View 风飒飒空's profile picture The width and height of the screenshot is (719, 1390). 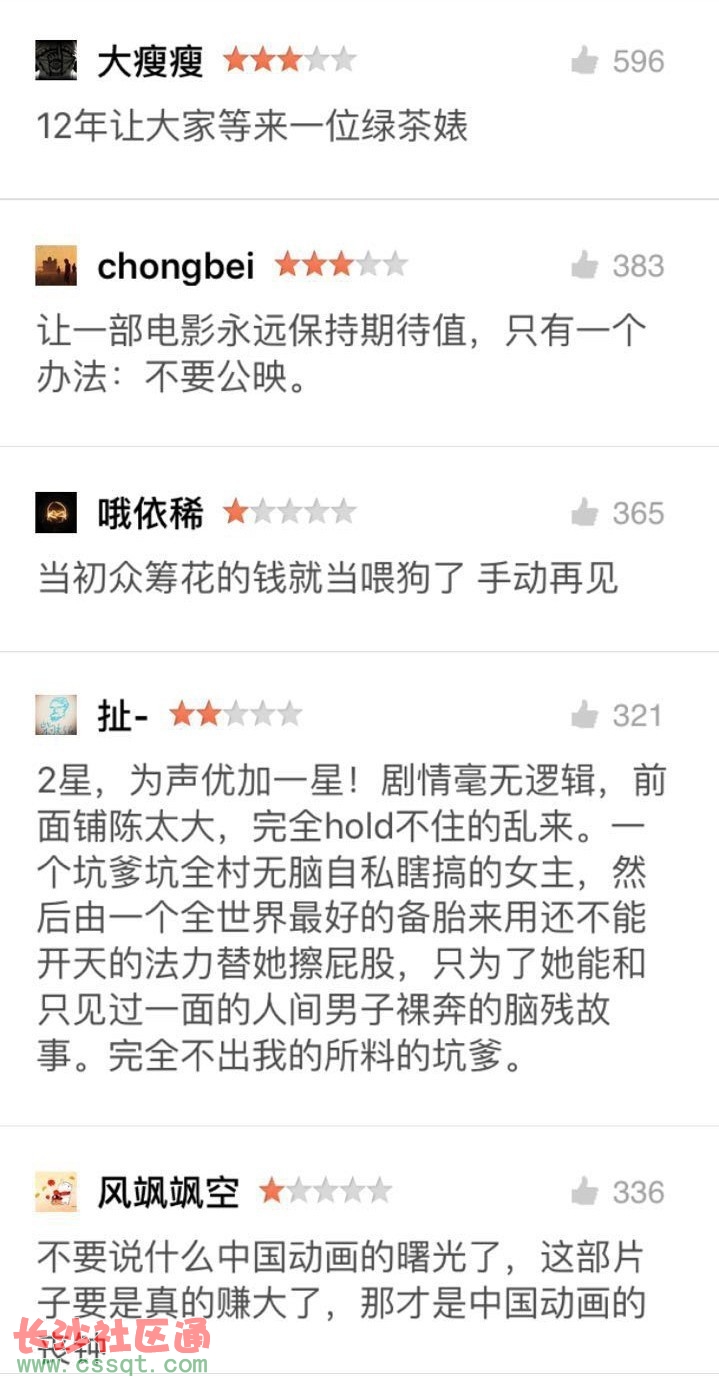point(56,1192)
